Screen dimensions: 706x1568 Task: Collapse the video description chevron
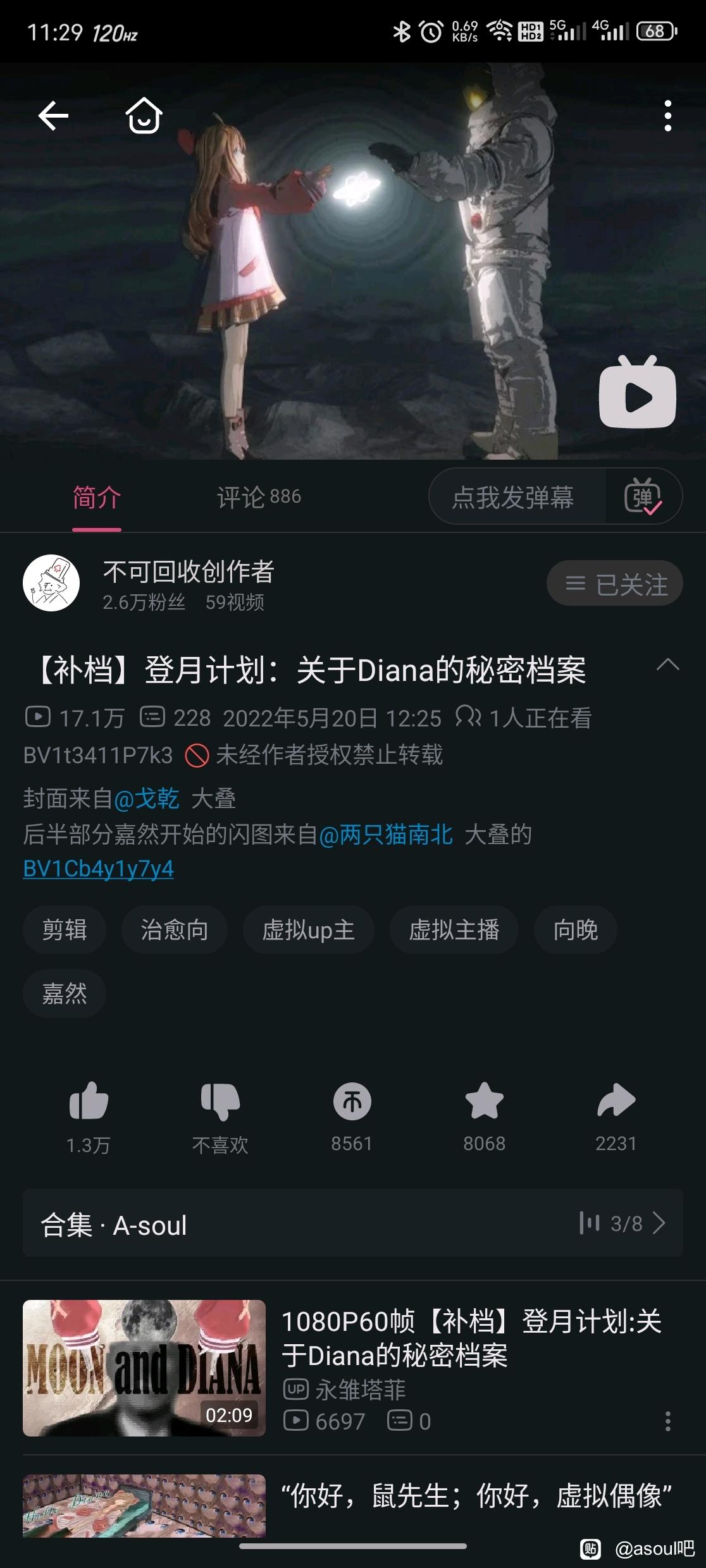[667, 665]
